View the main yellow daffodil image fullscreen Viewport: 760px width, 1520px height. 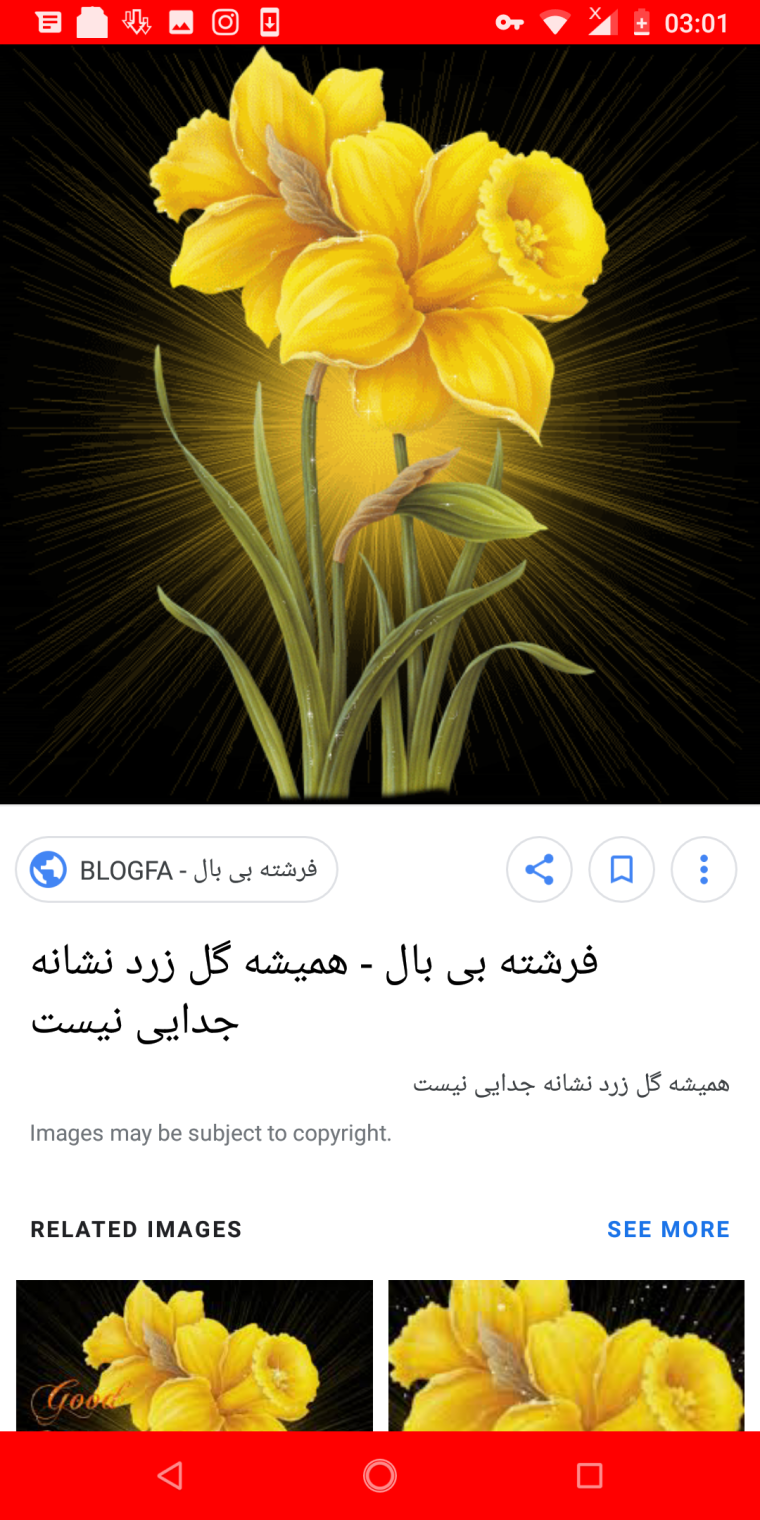(x=380, y=424)
